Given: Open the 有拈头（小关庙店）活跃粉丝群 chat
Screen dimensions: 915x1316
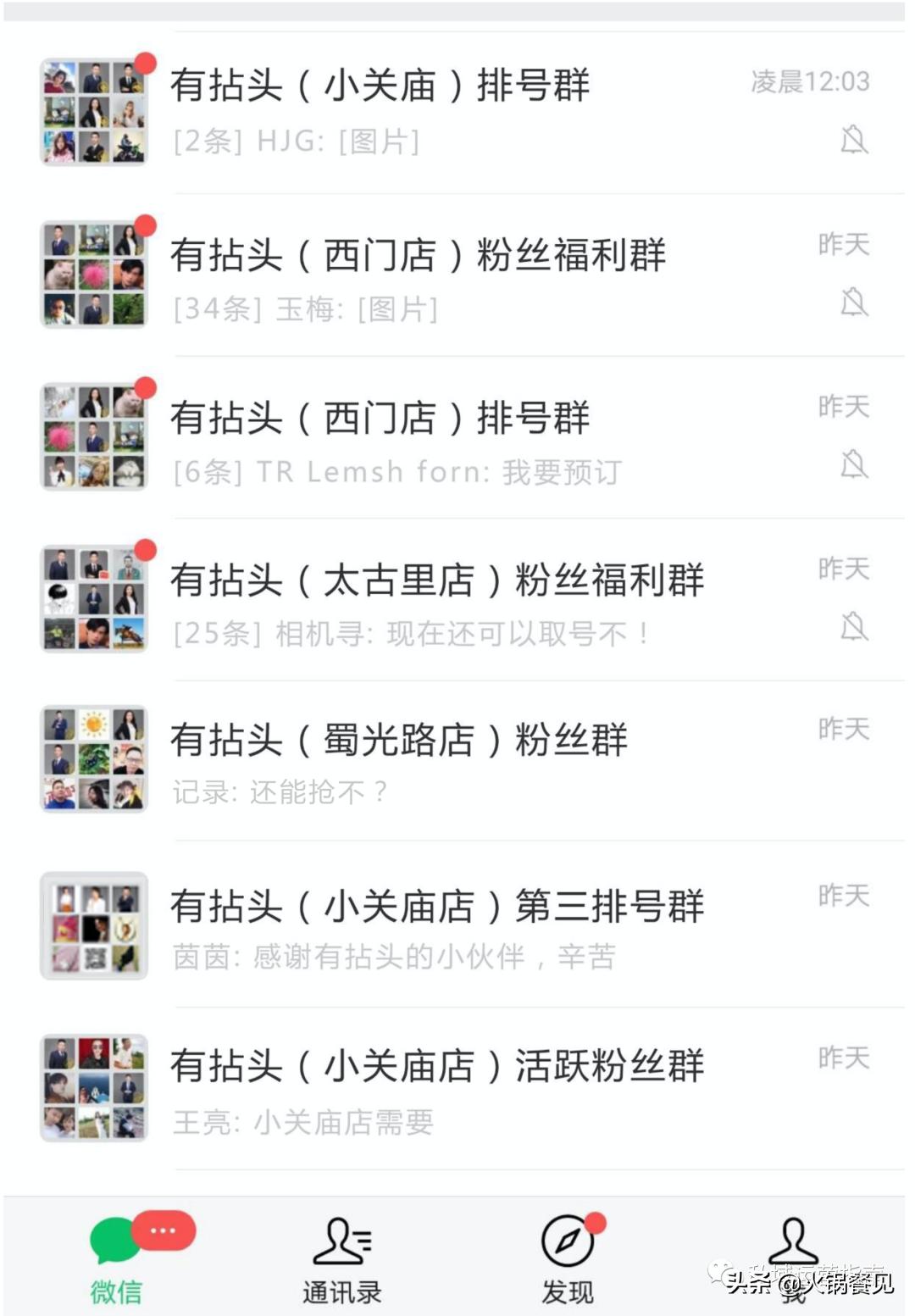Looking at the screenshot, I should tap(457, 1089).
